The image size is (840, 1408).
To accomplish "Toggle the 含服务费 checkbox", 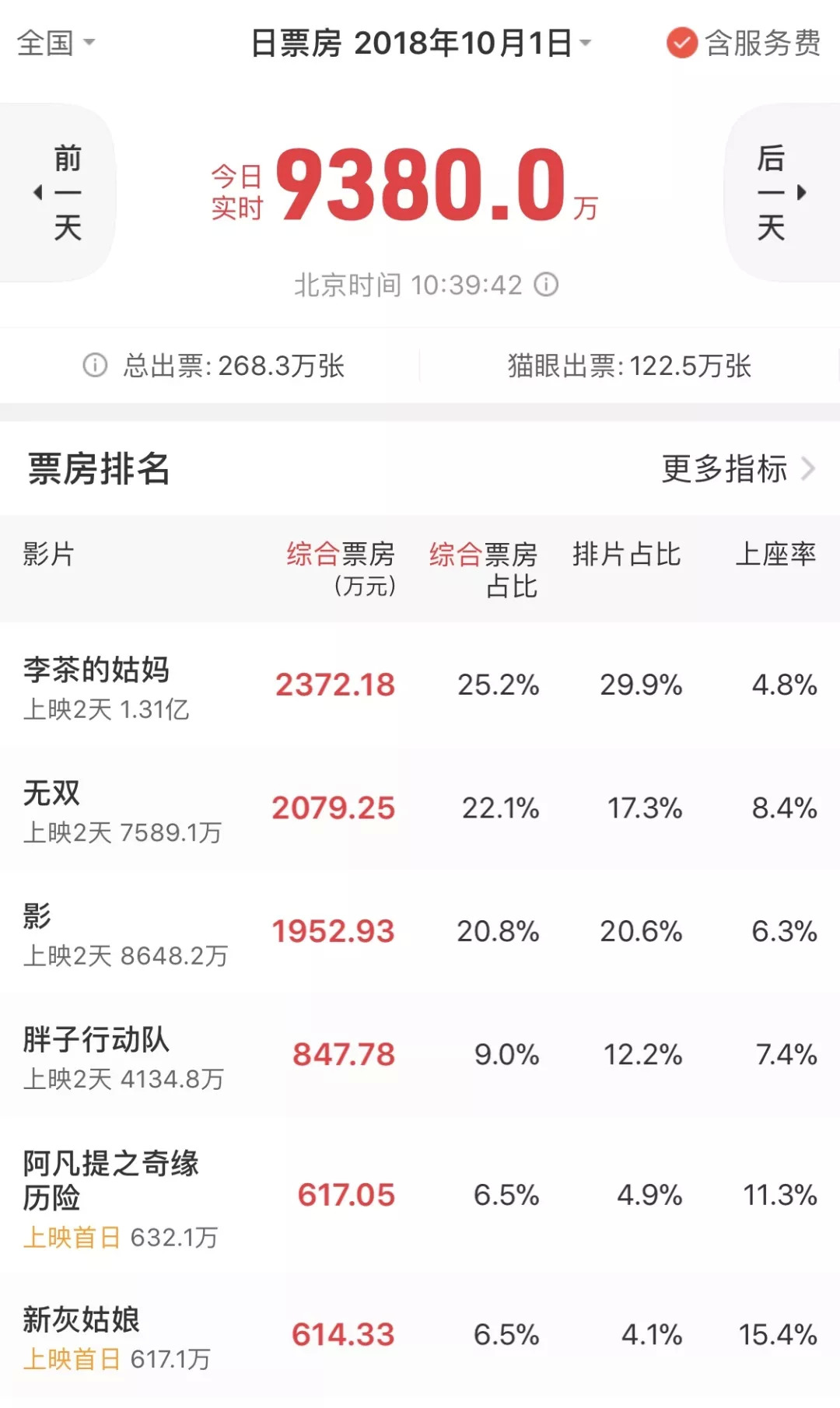I will point(681,44).
